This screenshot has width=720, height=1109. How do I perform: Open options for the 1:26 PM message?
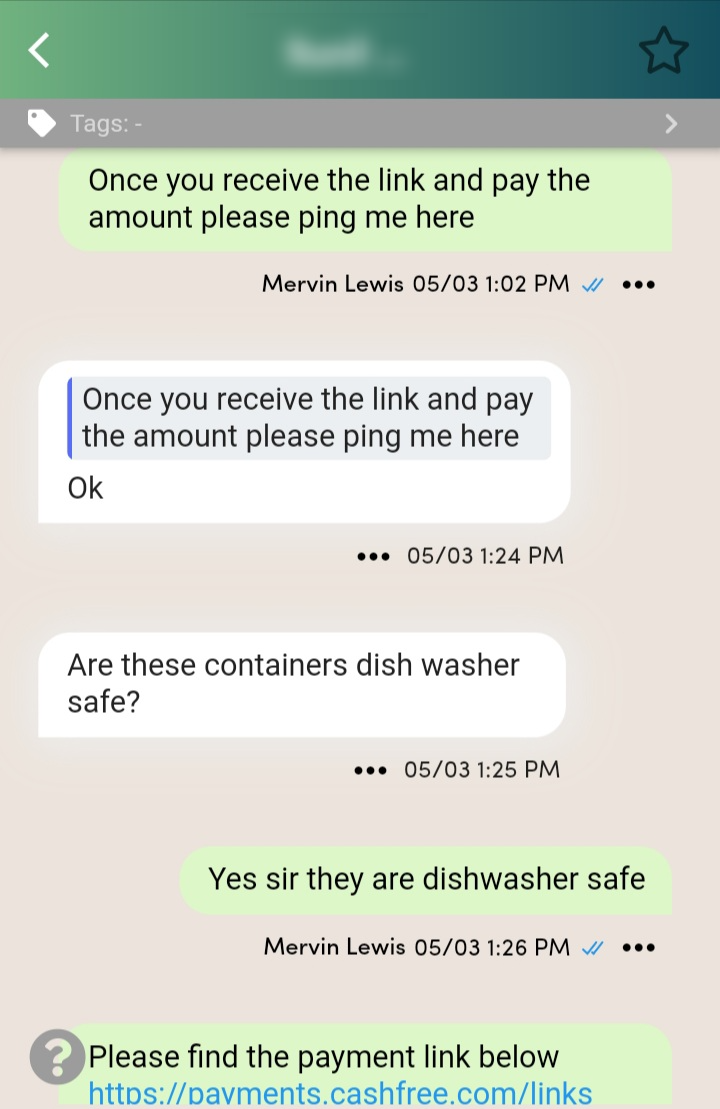pyautogui.click(x=638, y=947)
